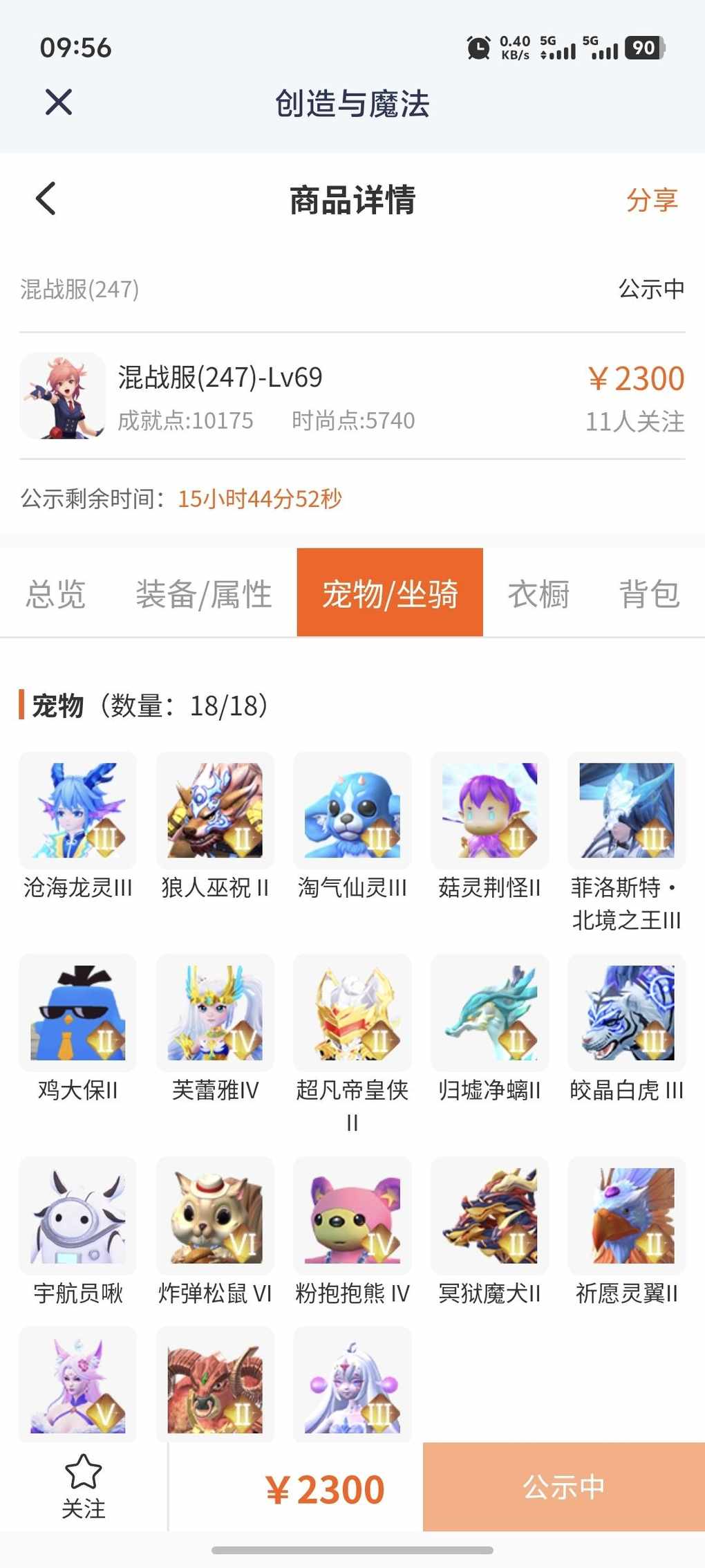Viewport: 705px width, 1568px height.
Task: Tap the 淘气仙灵III pet tile
Action: pyautogui.click(x=352, y=811)
